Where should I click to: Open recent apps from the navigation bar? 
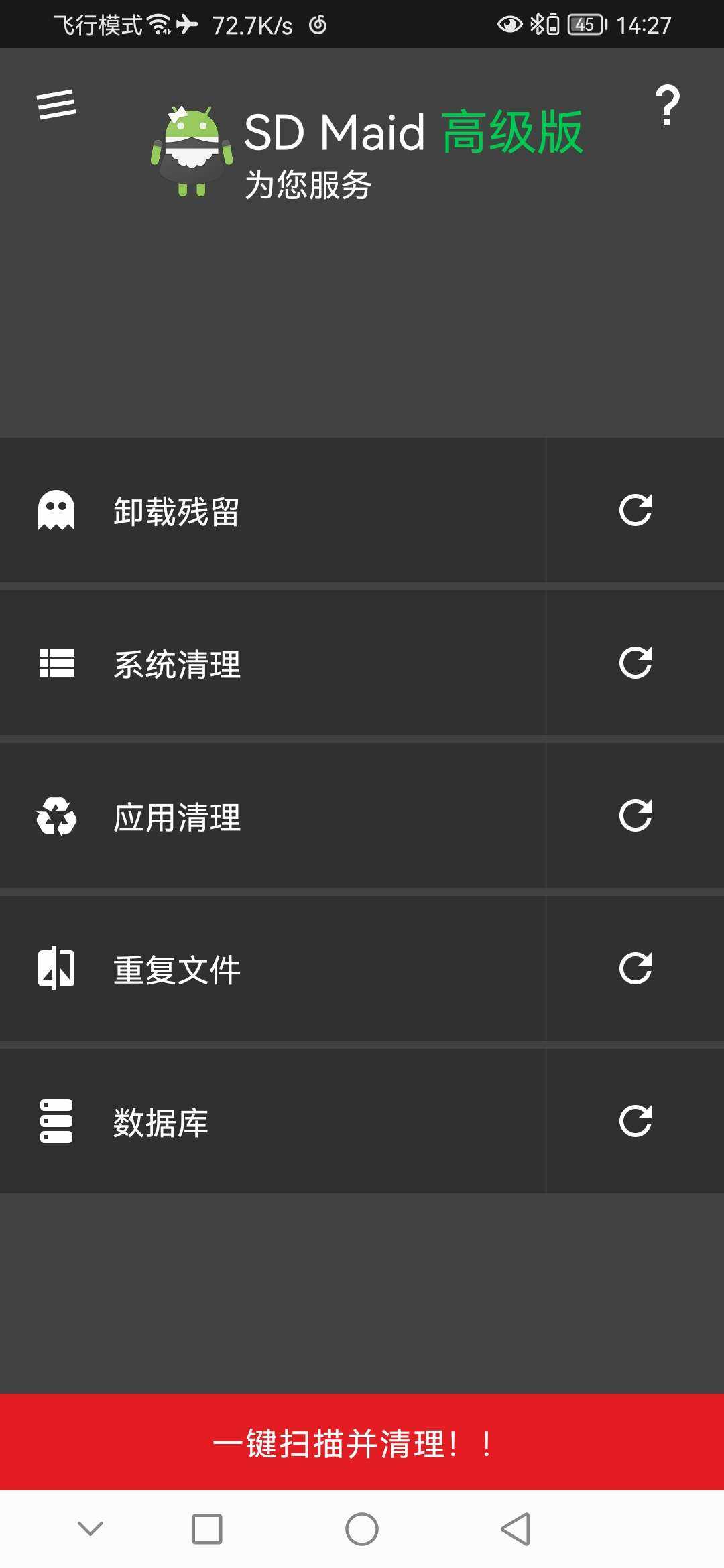pos(207,1529)
